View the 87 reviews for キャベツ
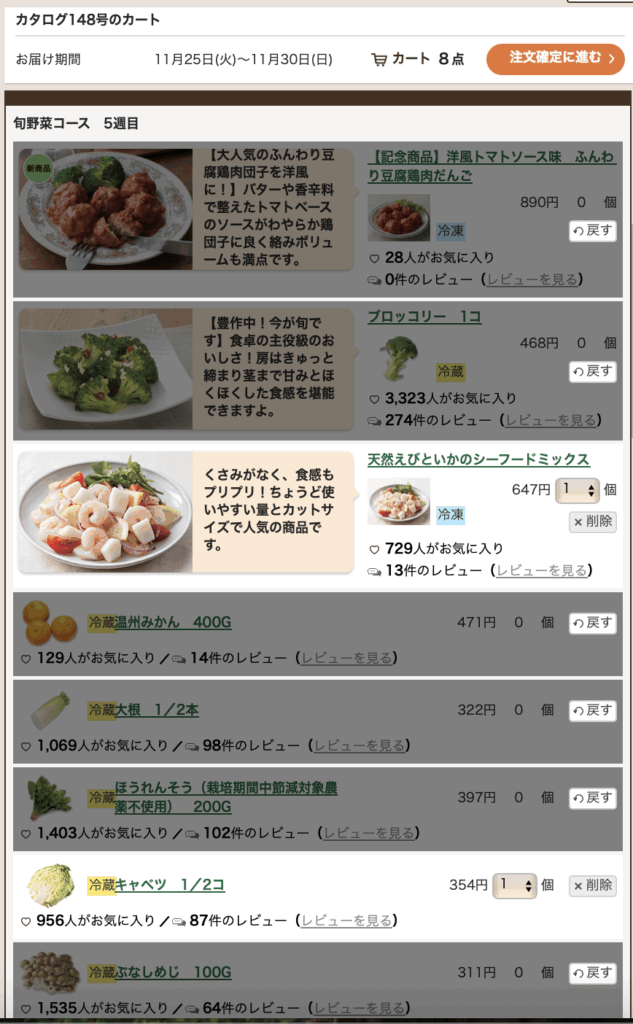633x1024 pixels. click(346, 920)
